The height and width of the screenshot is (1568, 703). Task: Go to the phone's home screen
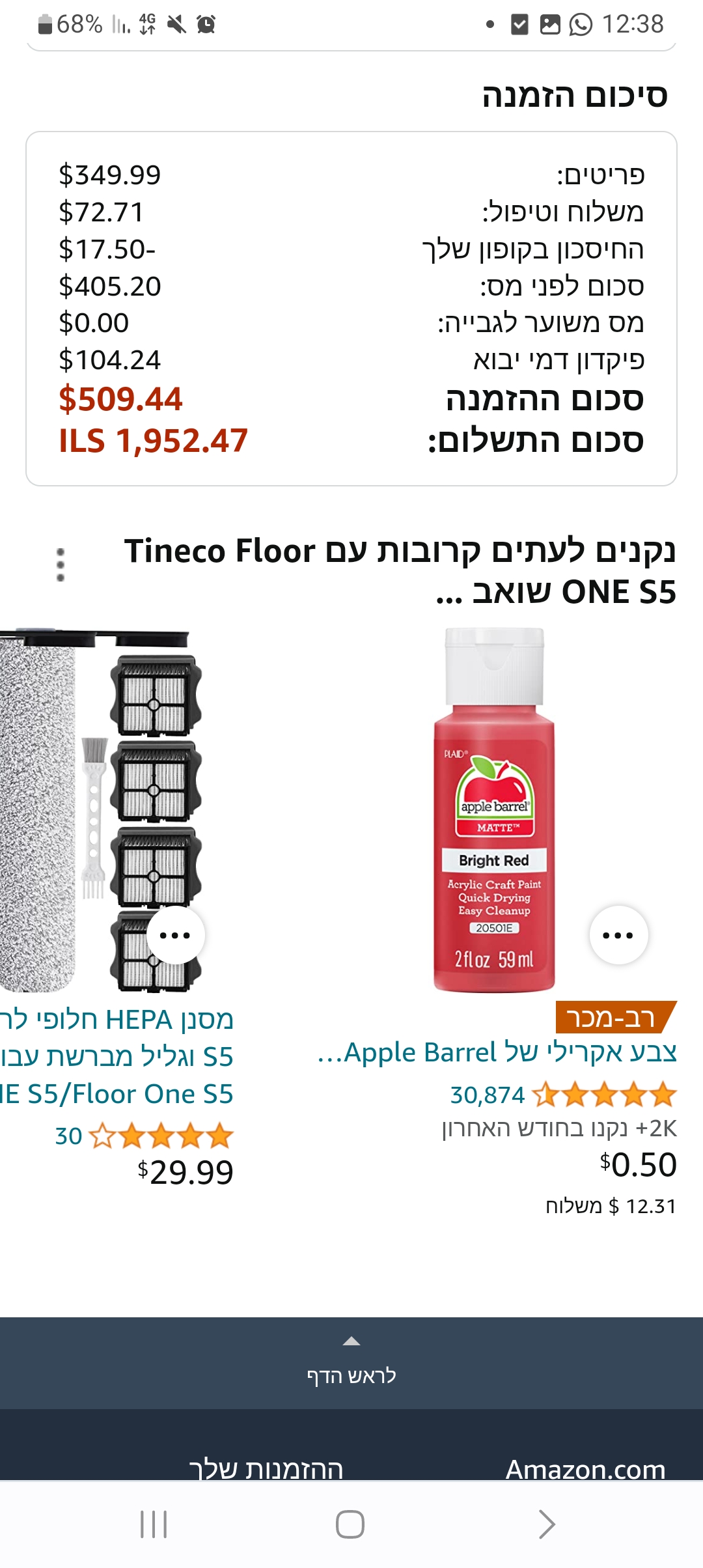coord(350,1524)
